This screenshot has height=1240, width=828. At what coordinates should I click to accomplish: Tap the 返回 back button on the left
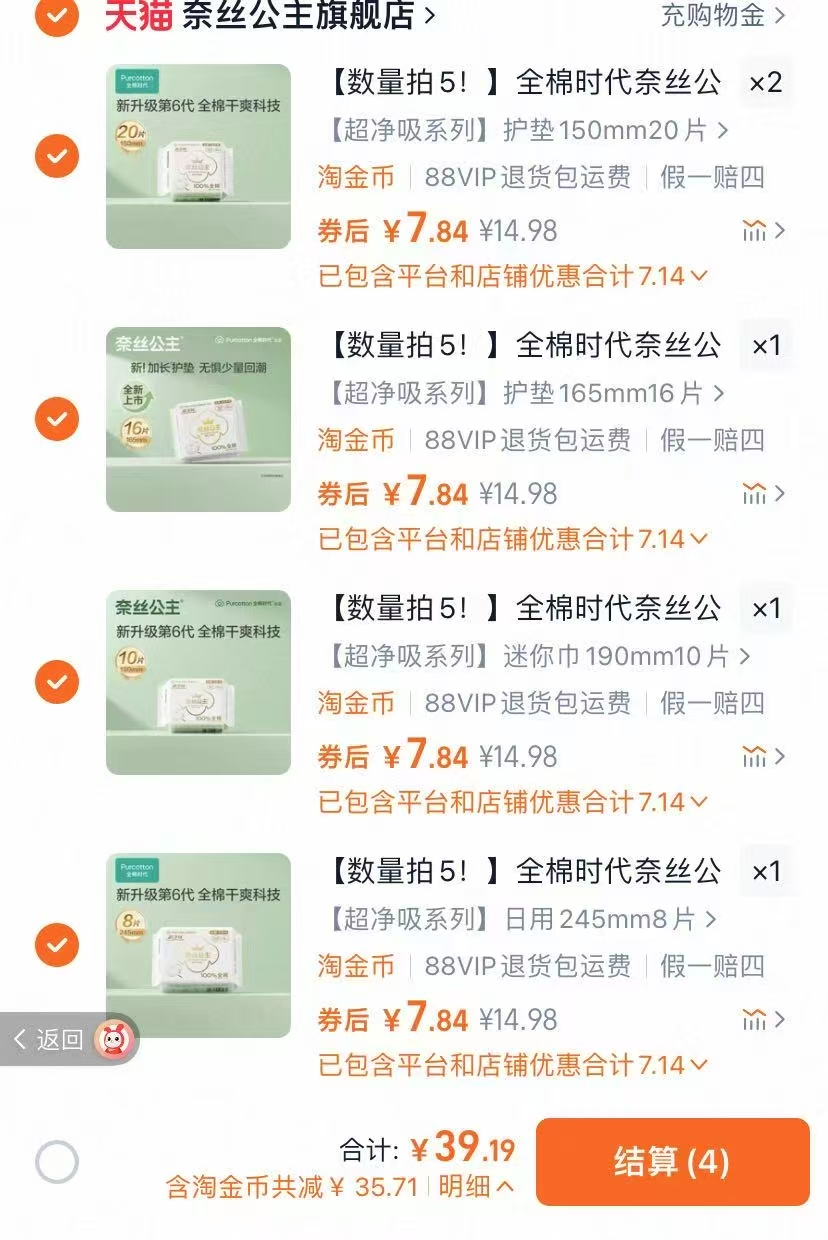(45, 1040)
